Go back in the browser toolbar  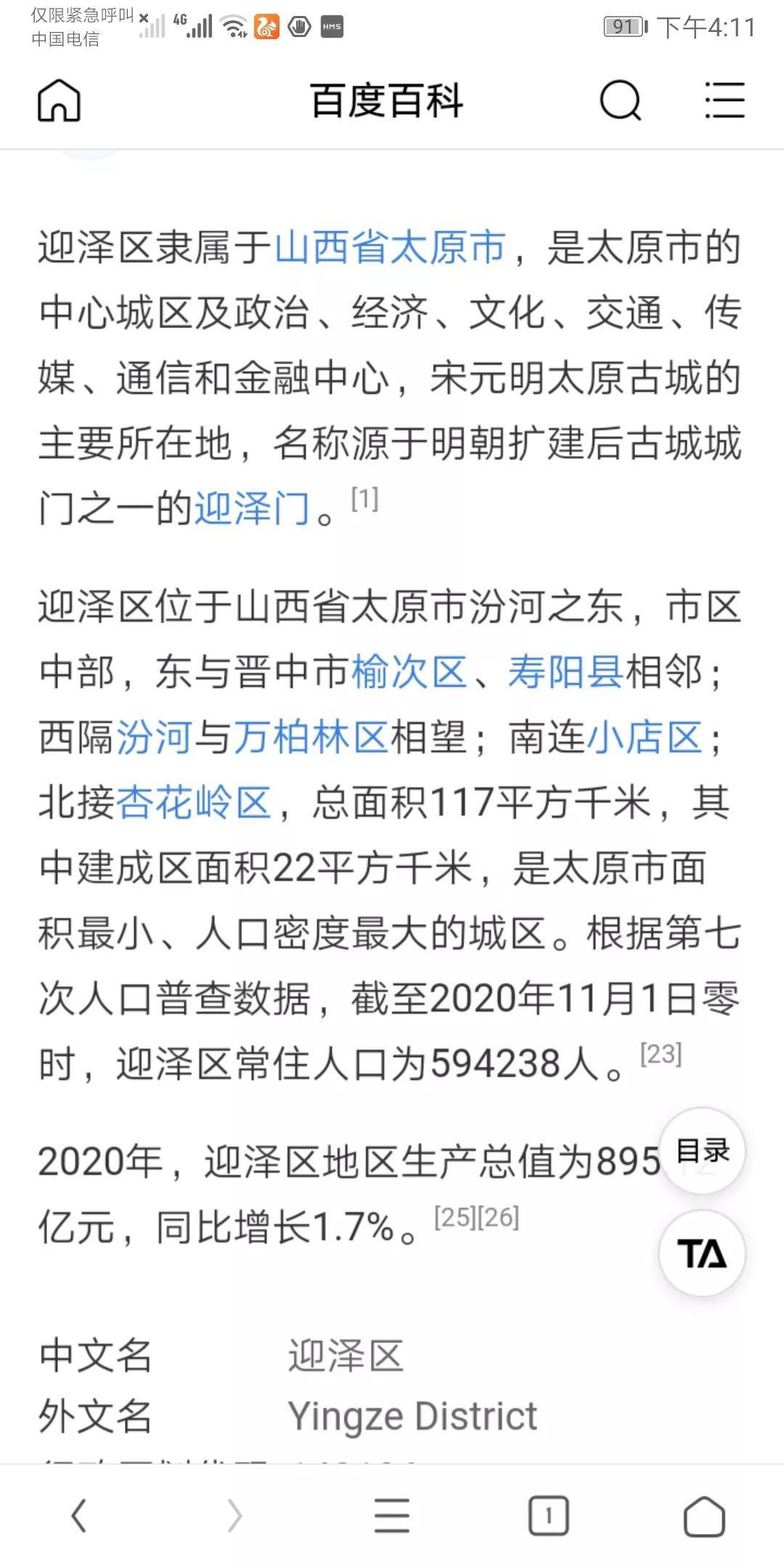(x=78, y=1516)
